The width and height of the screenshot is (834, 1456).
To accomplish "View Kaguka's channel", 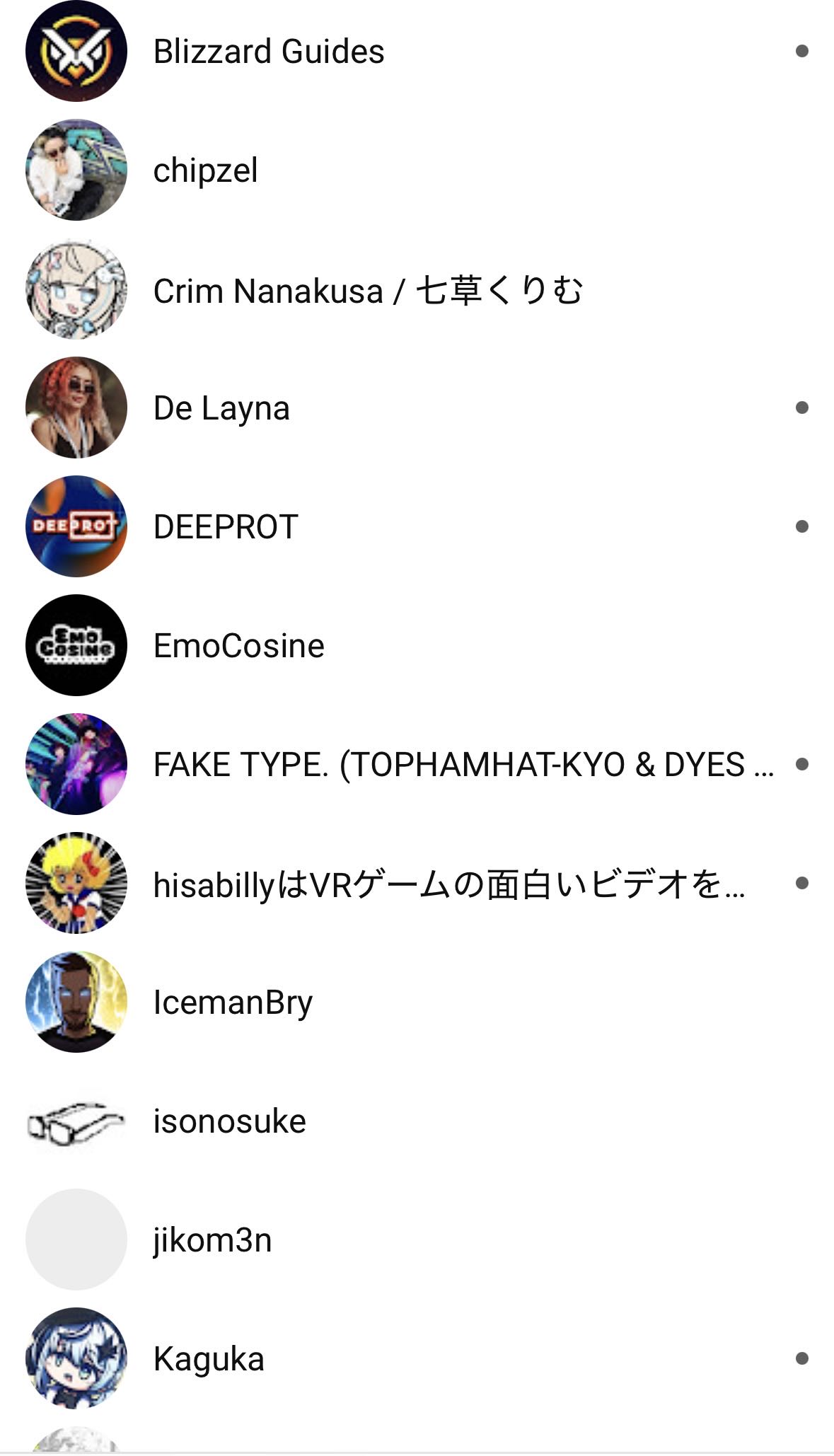I will click(209, 1359).
